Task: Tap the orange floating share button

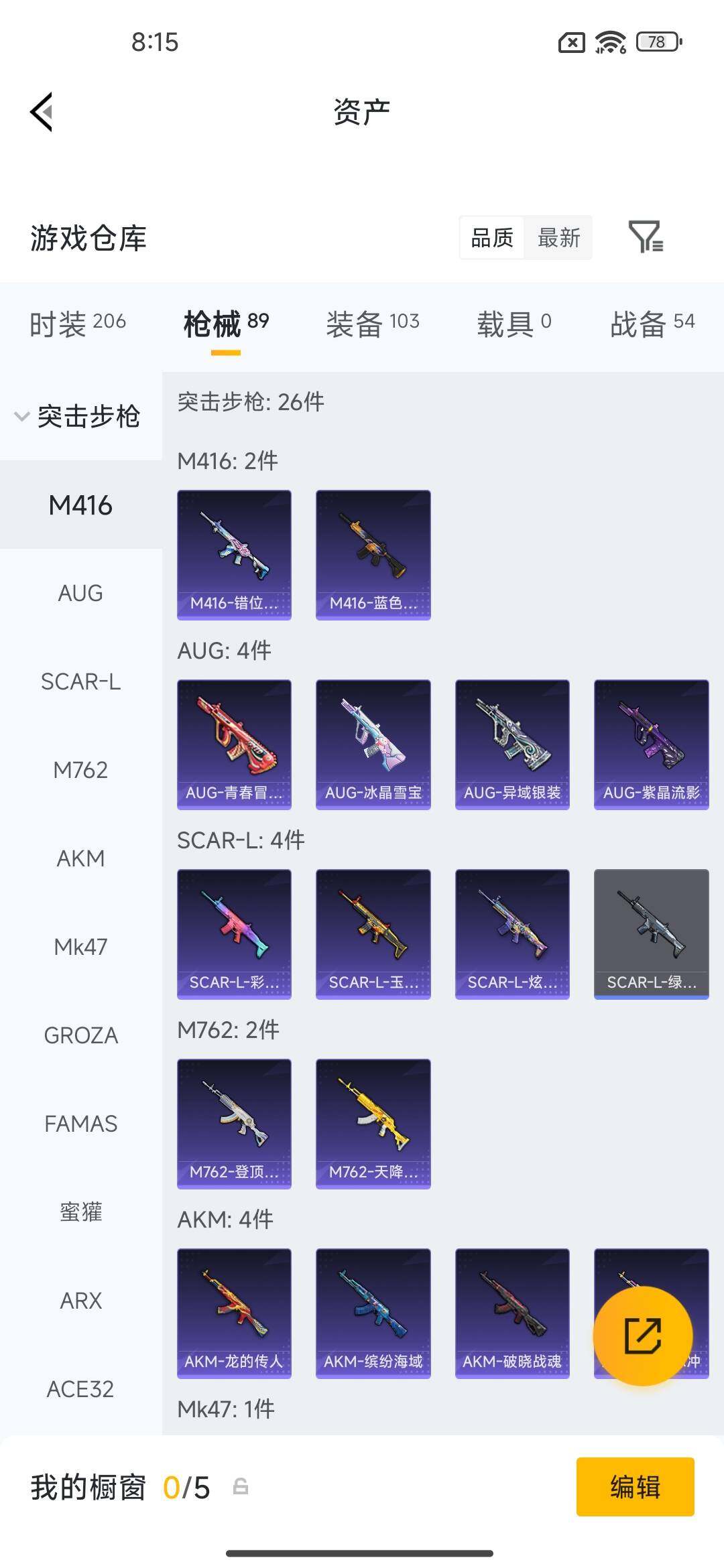Action: click(642, 1335)
